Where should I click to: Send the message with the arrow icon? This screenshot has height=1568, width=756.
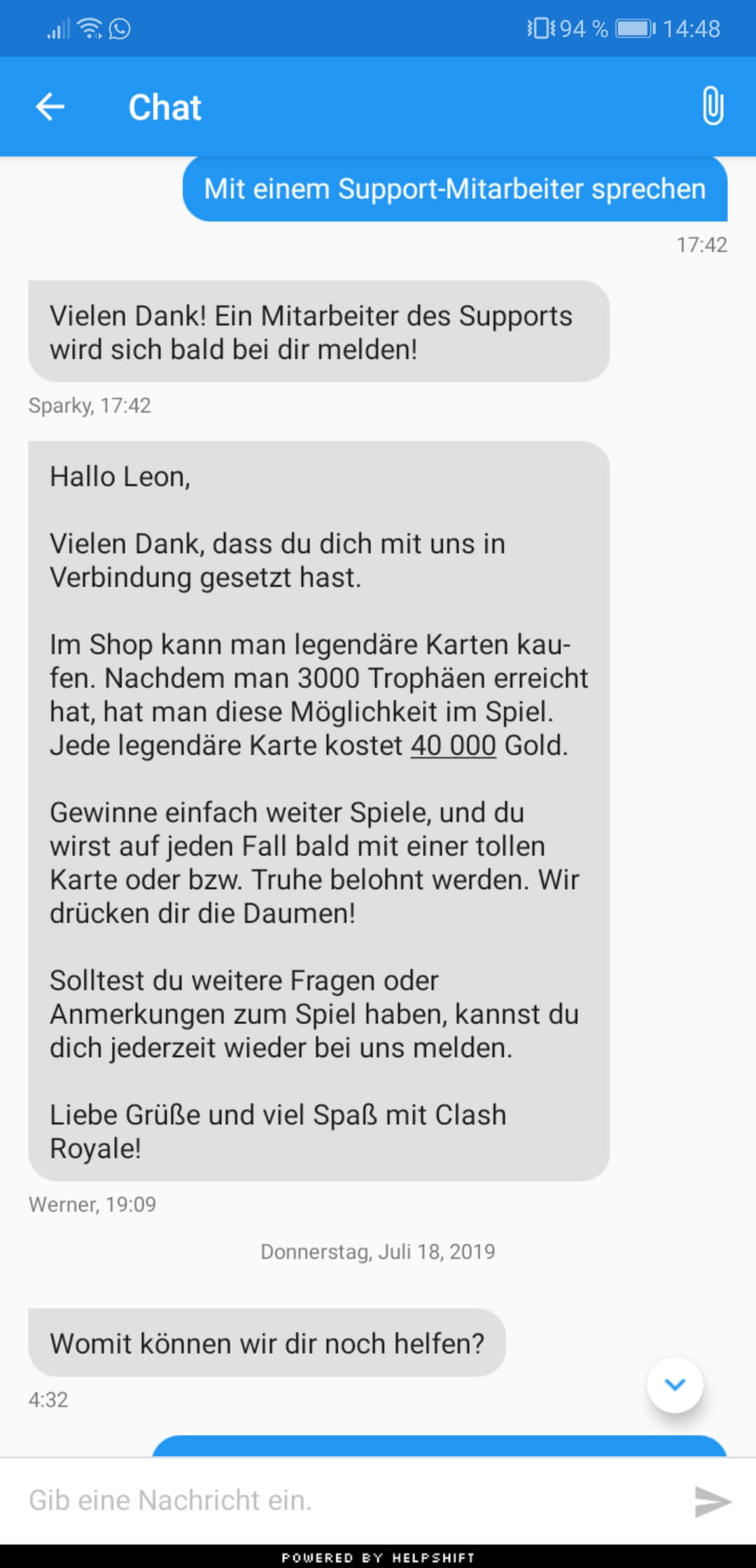point(713,1501)
